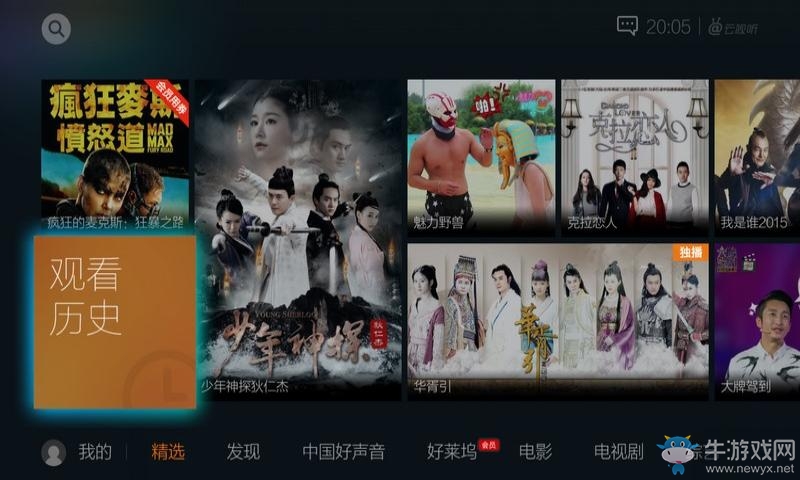Open 克拉恋人 drama tile
Viewport: 800px width, 480px height.
[x=634, y=158]
